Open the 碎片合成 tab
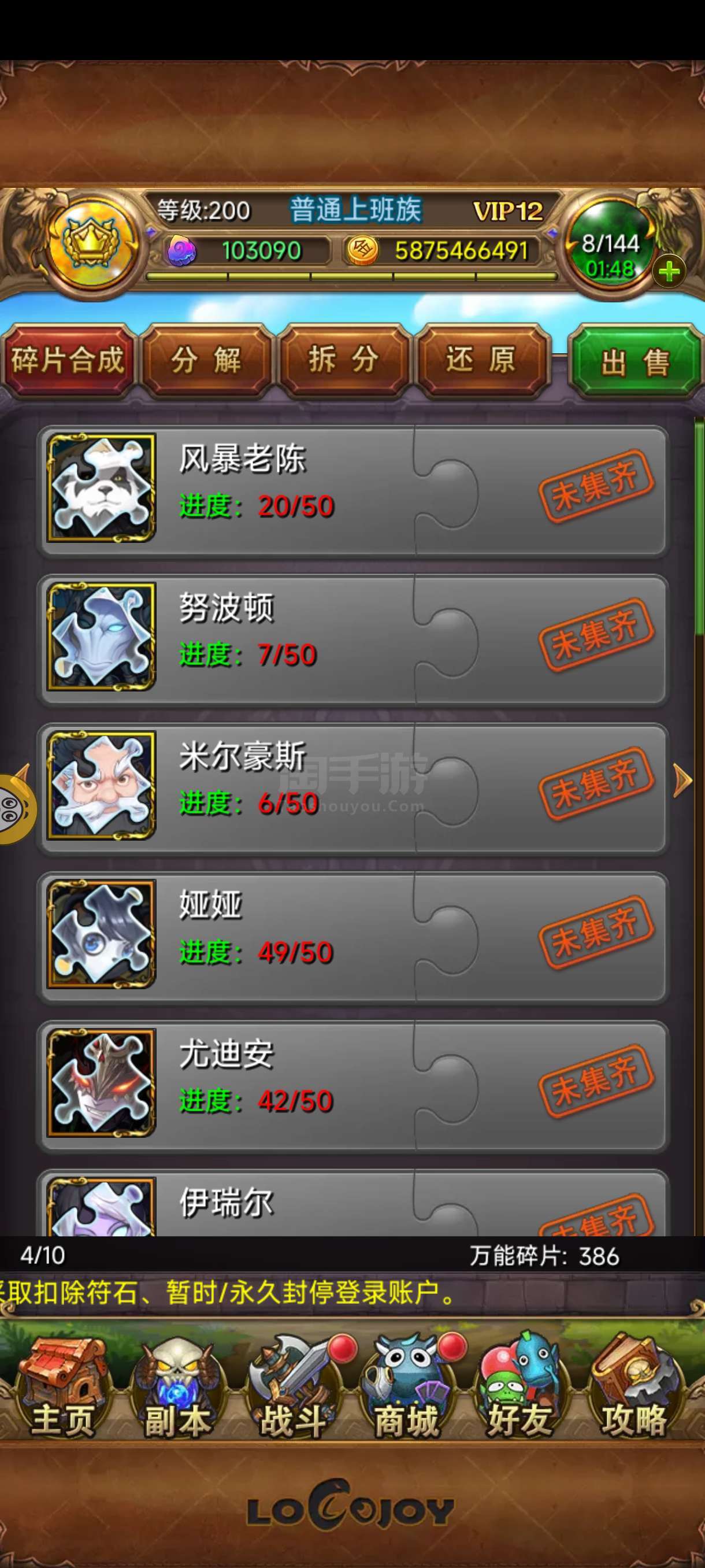This screenshot has width=705, height=1568. 68,360
